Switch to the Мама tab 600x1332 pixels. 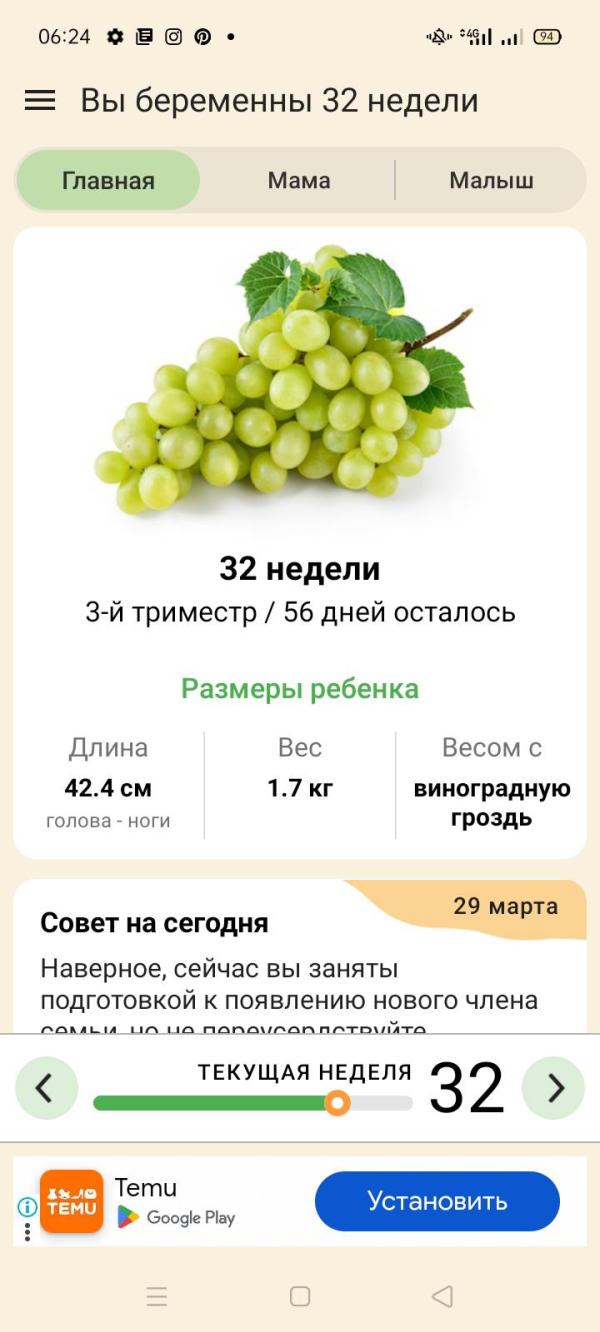pyautogui.click(x=299, y=181)
